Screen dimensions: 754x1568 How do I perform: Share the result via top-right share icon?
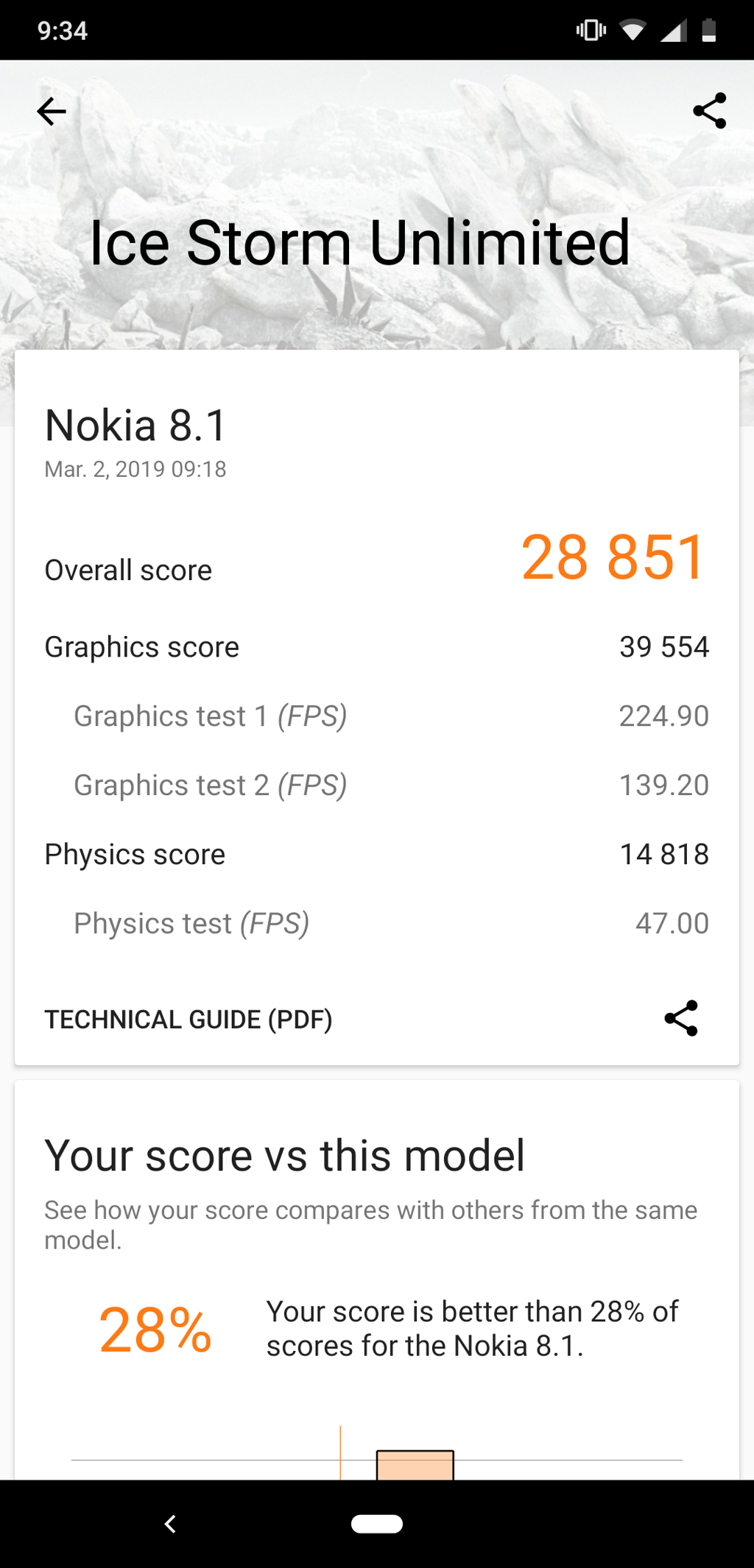(710, 111)
